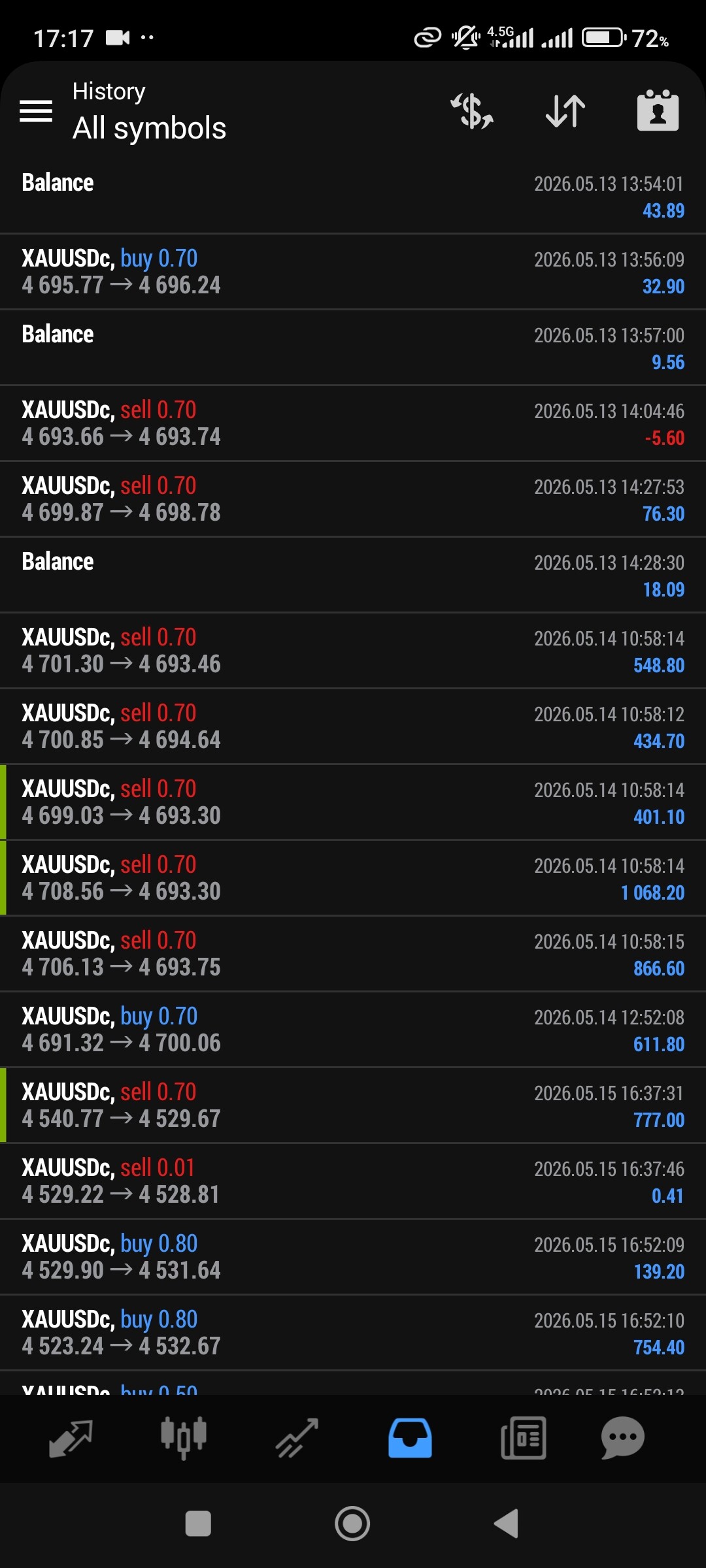
Task: Open the sell deal with profit 777.00
Action: pos(353,1105)
